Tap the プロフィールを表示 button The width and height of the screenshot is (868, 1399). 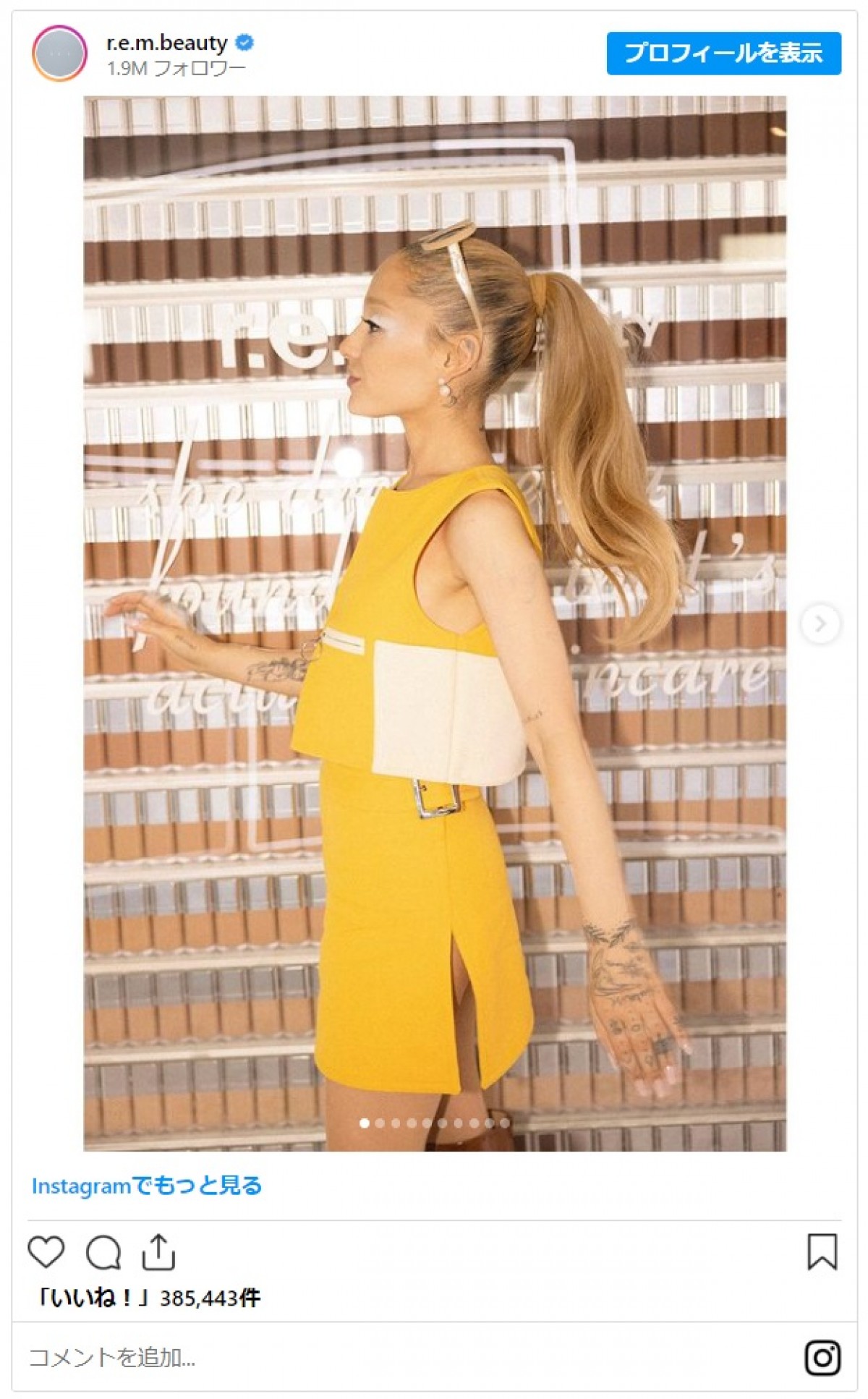click(723, 53)
